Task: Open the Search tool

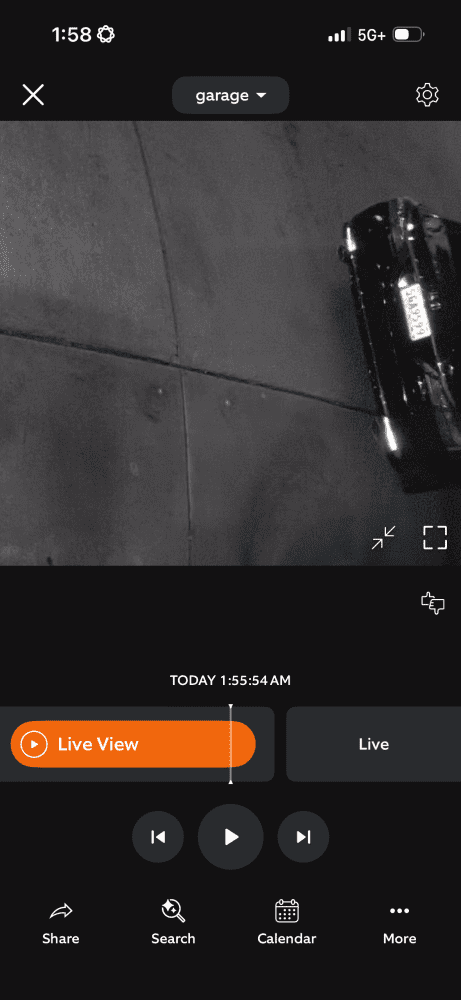Action: [173, 923]
